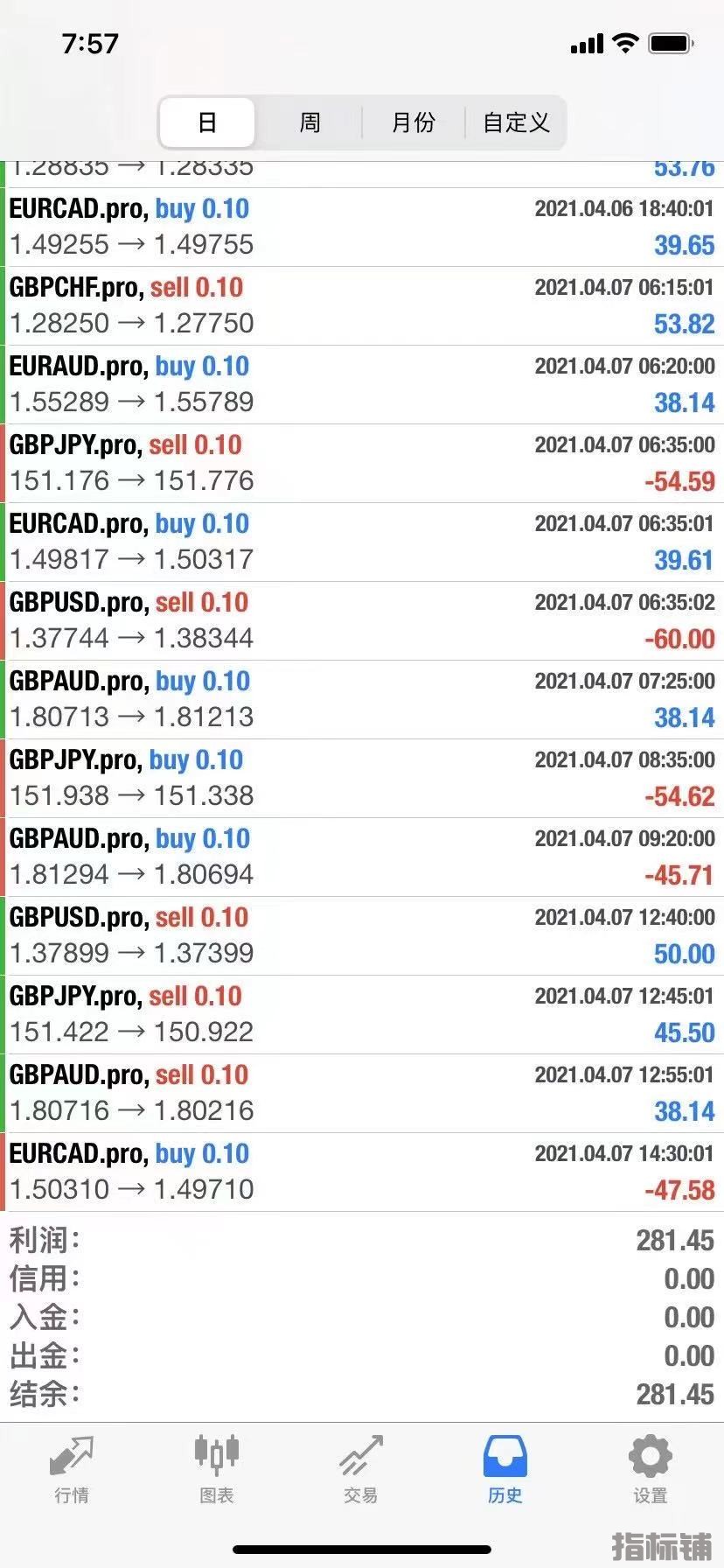Select the 日 (day) period segment

pyautogui.click(x=207, y=122)
